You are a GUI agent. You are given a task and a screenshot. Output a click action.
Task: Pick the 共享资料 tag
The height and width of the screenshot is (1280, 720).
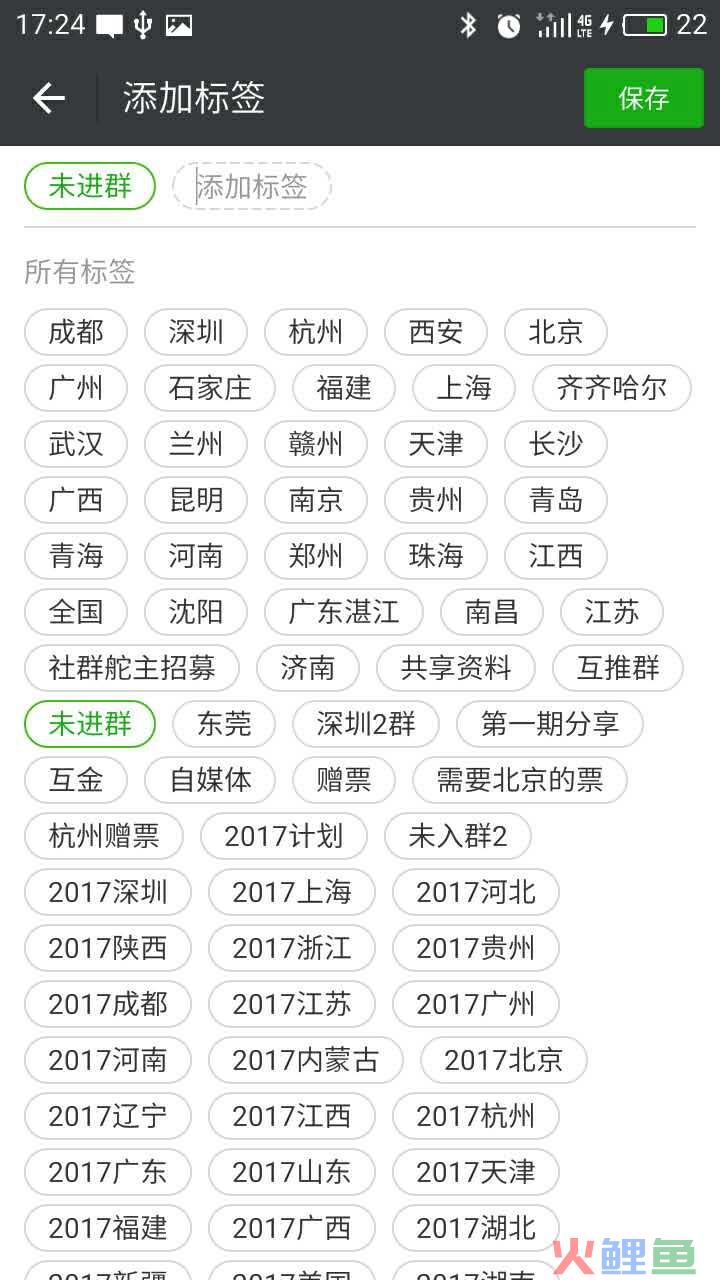coord(456,668)
